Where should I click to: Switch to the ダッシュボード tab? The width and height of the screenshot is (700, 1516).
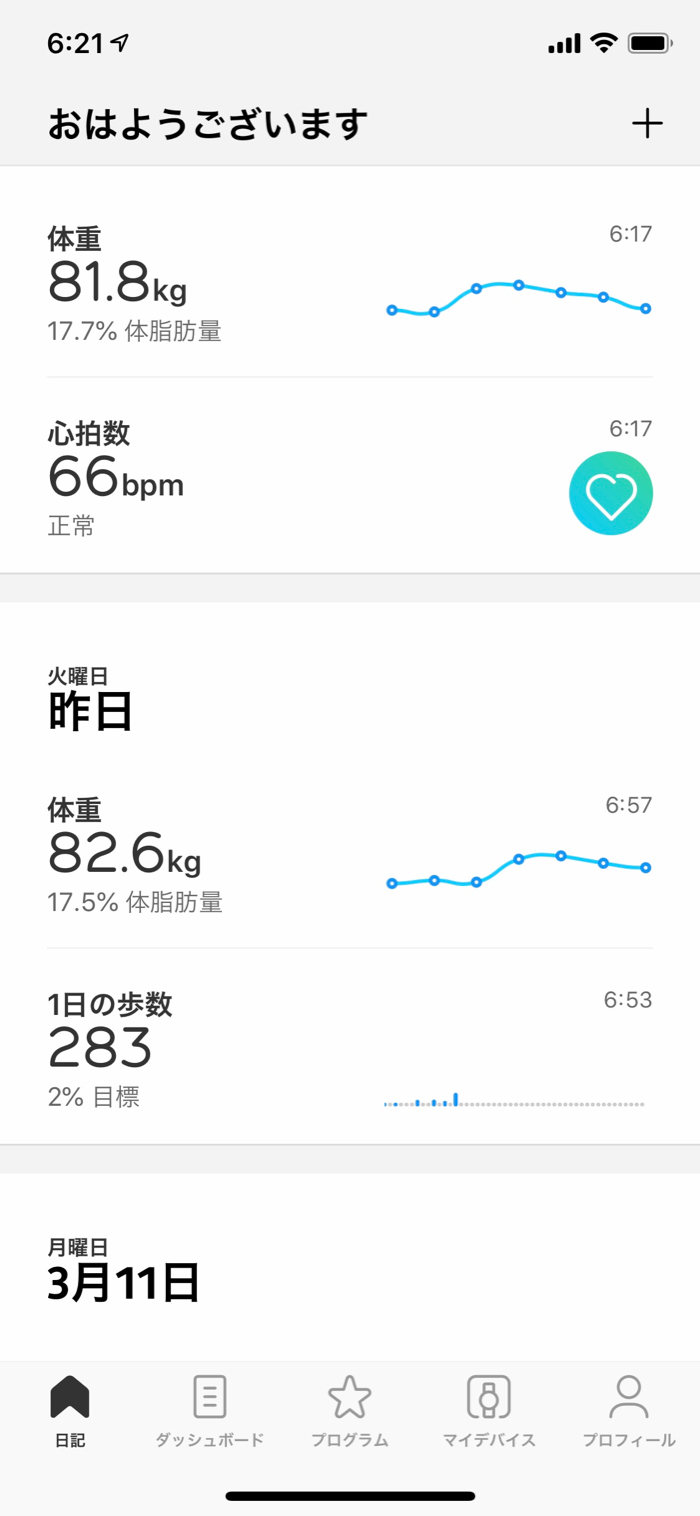209,1411
